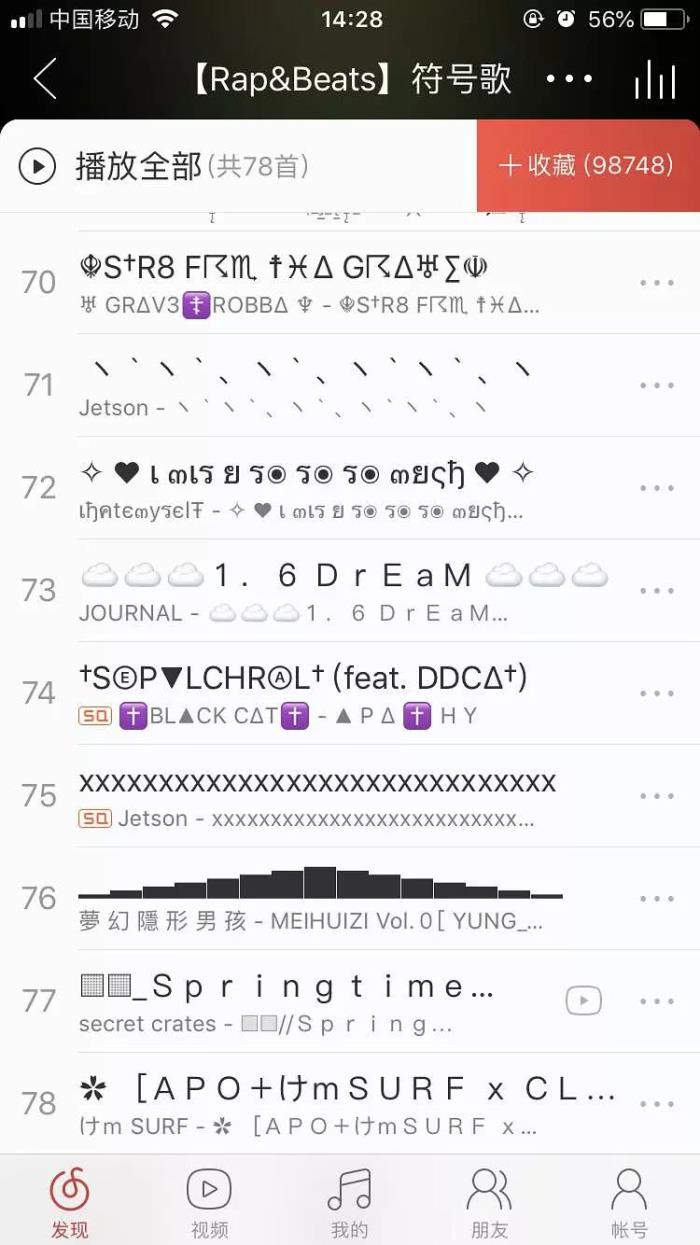700x1245 pixels.
Task: Play song 73 by JOURNAL
Action: (310, 590)
